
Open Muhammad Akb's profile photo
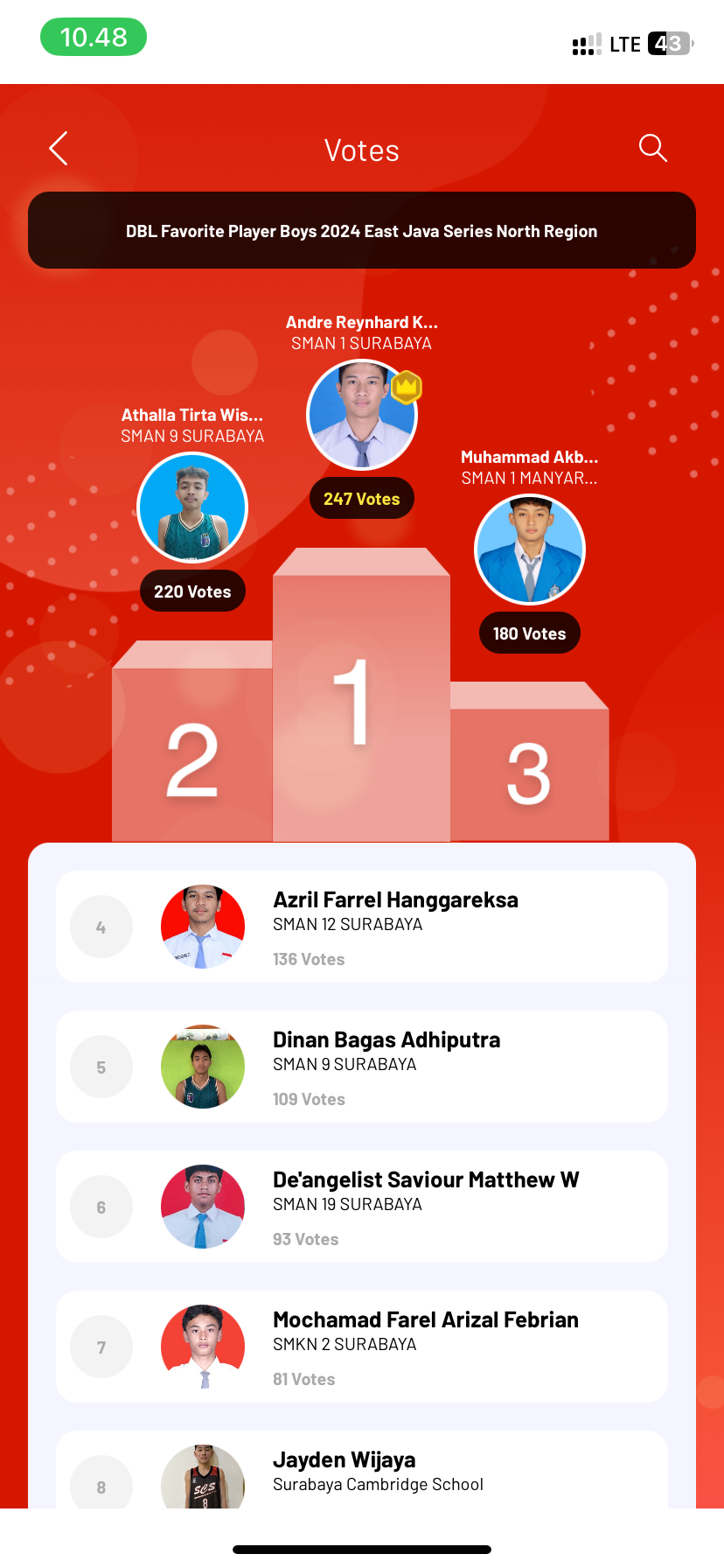tap(529, 549)
